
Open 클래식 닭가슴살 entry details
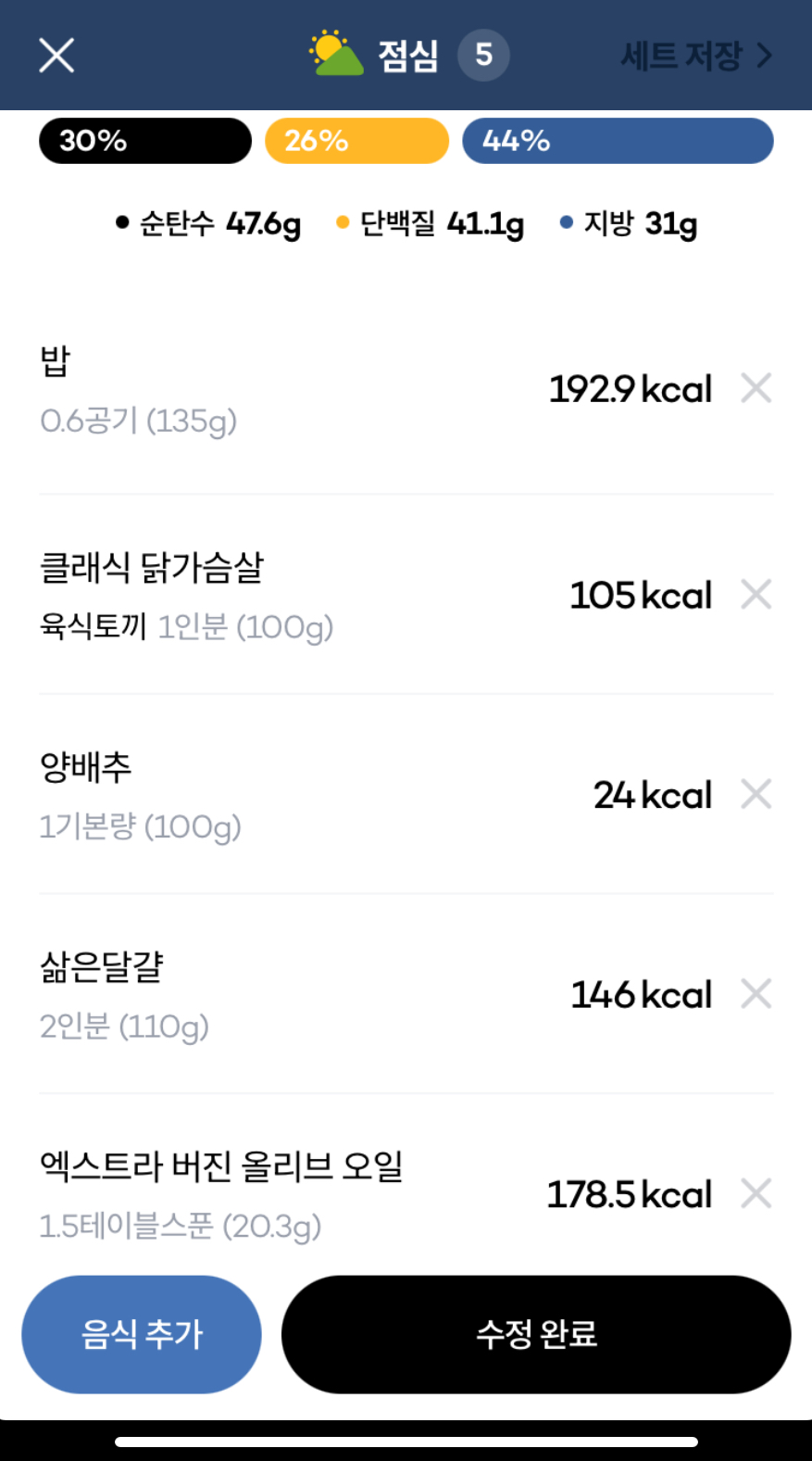[278, 595]
